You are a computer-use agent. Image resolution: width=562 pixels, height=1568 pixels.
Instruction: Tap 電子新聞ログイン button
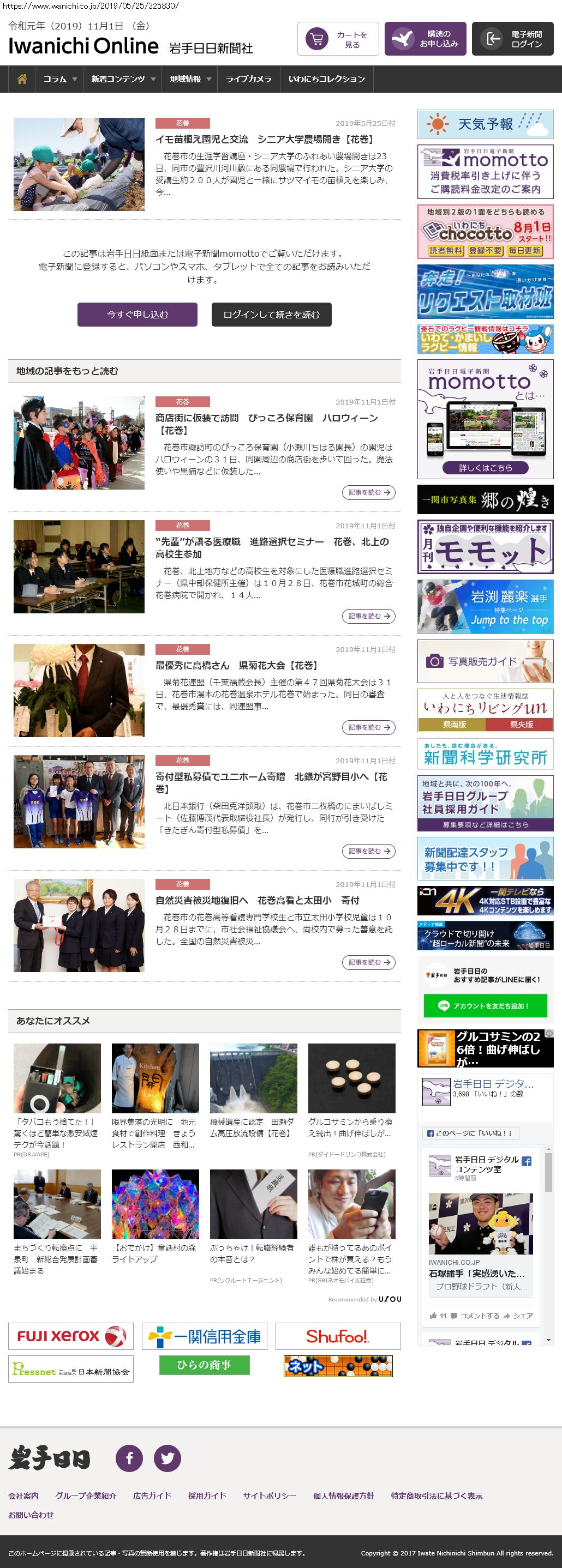512,40
